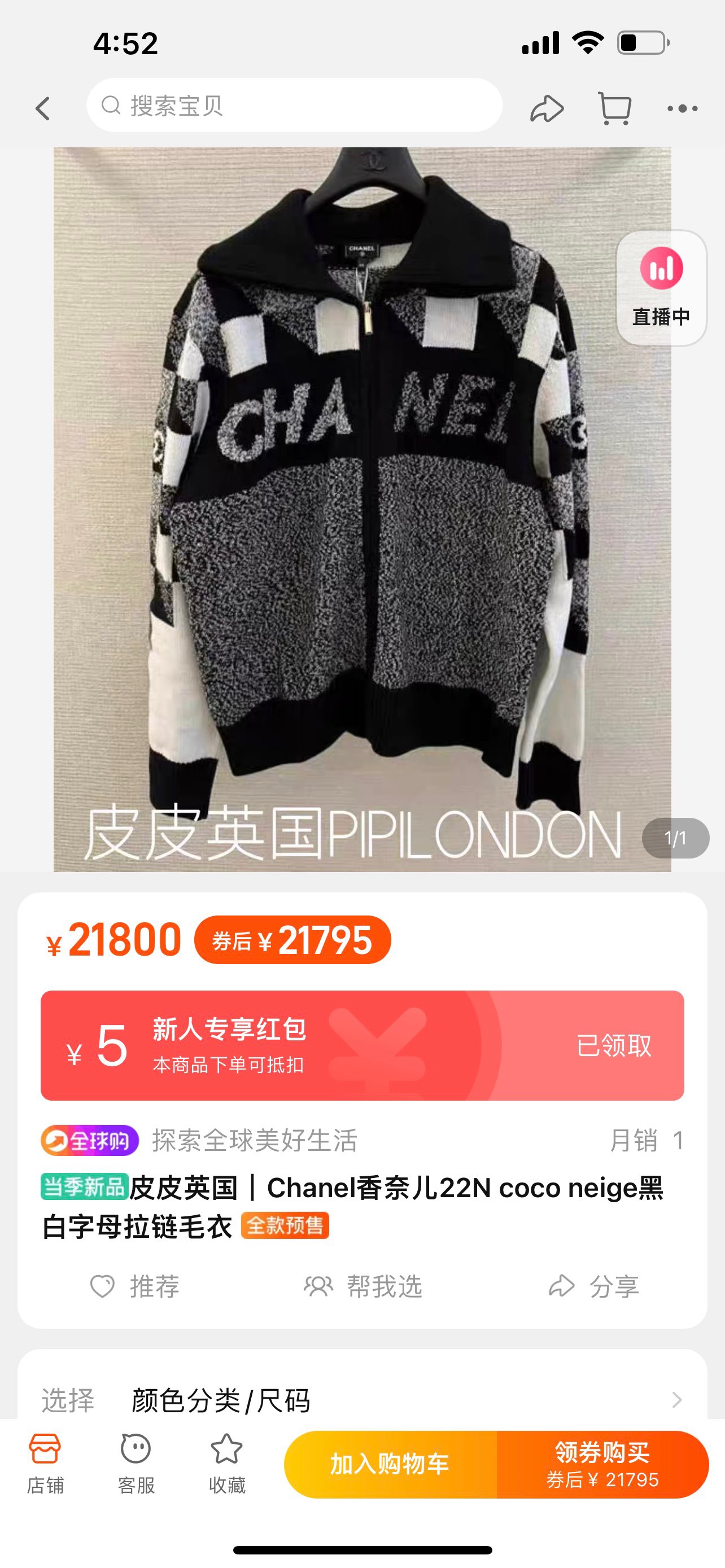
Task: Tap 分享 below the product title
Action: coord(593,1286)
